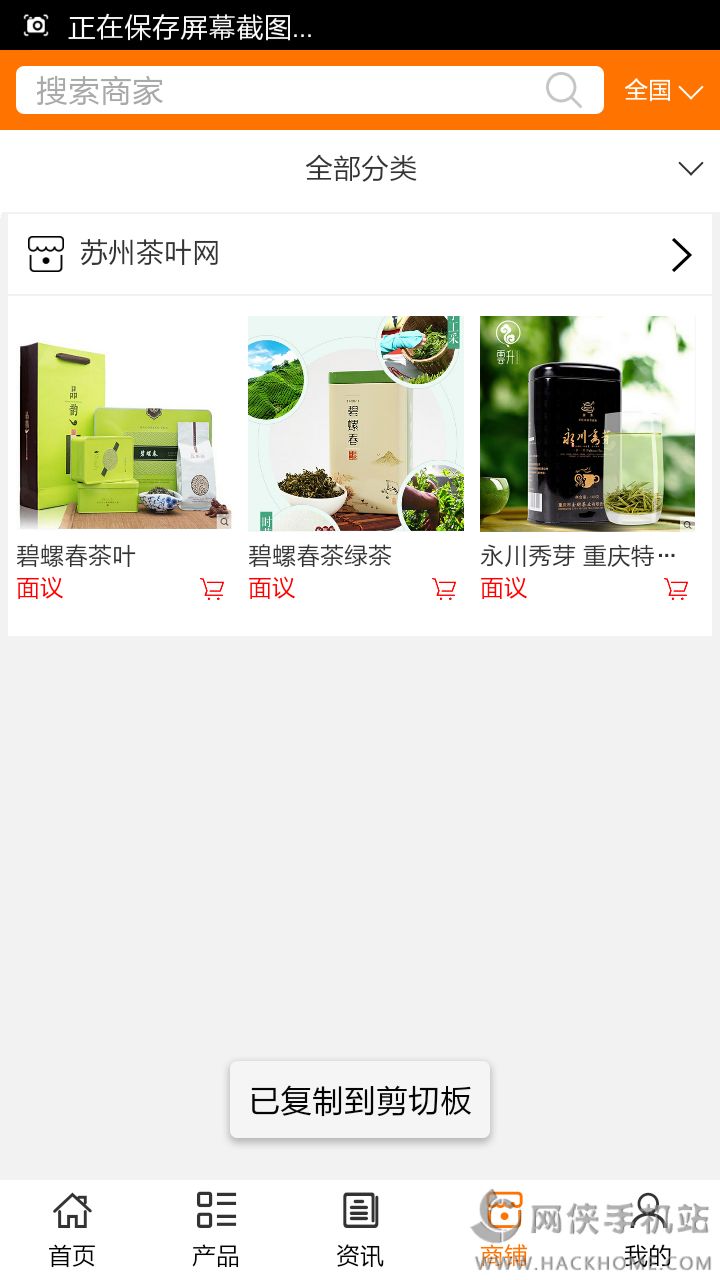This screenshot has height=1280, width=720.
Task: Open the 苏州茶叶网 shop row
Action: 360,254
